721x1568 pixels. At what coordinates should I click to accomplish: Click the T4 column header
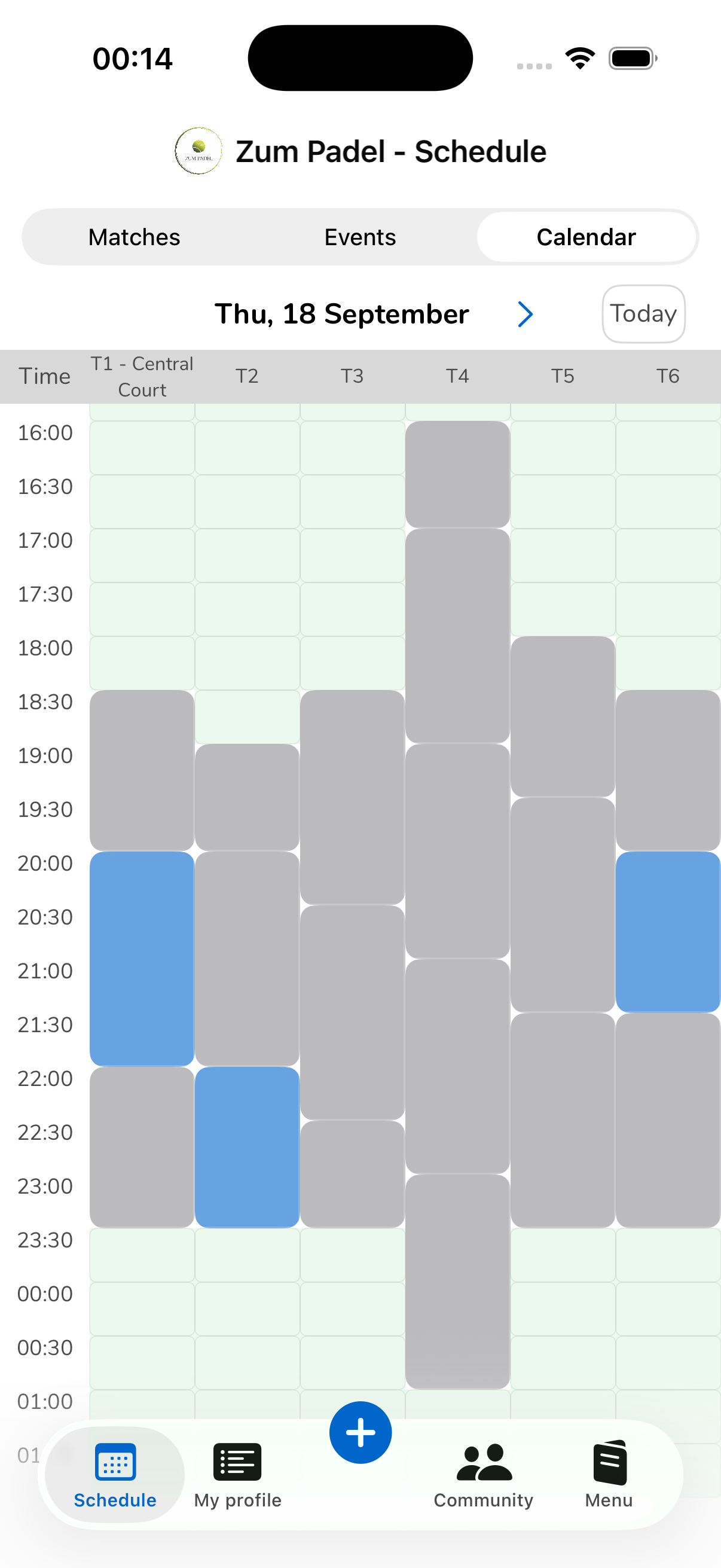(x=458, y=376)
